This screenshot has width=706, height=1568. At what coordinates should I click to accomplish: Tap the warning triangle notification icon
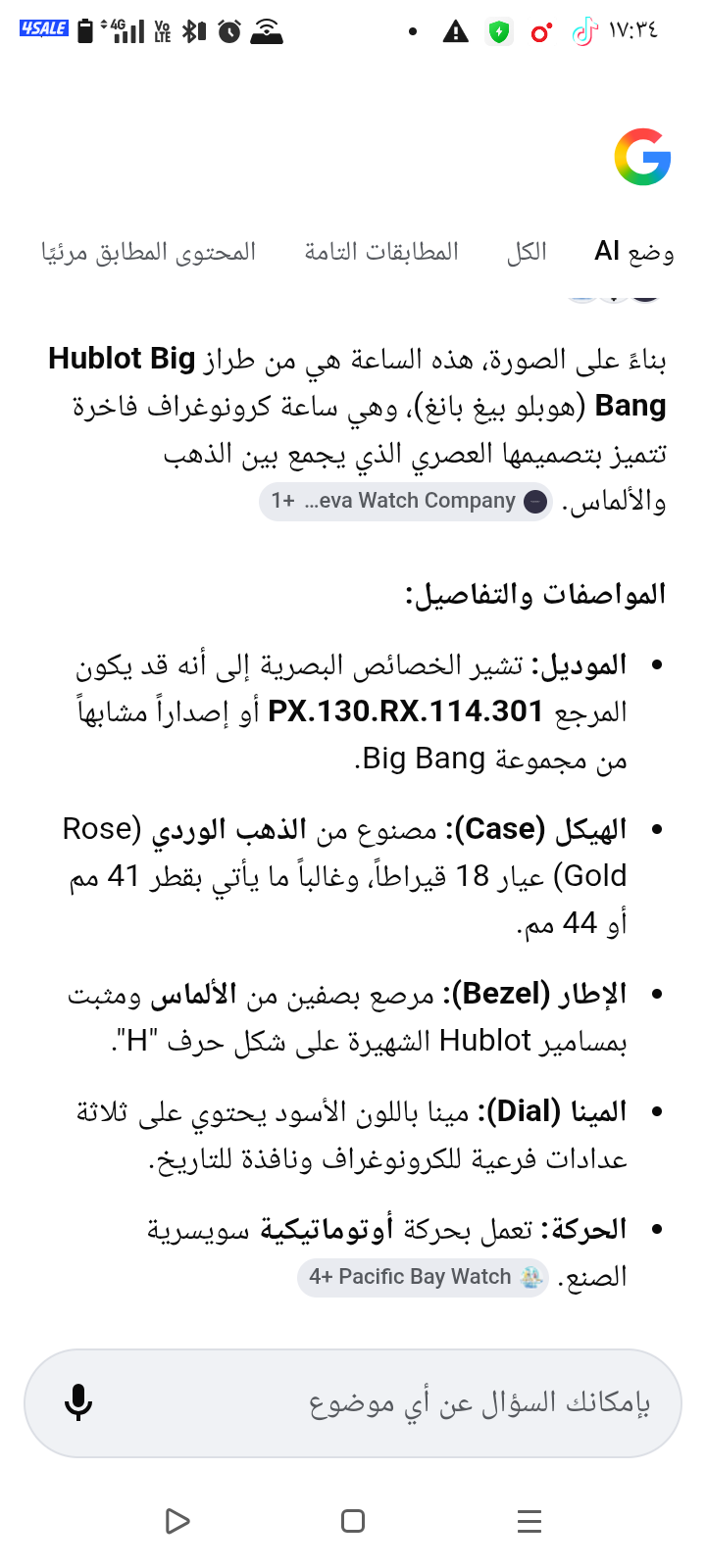(x=454, y=31)
